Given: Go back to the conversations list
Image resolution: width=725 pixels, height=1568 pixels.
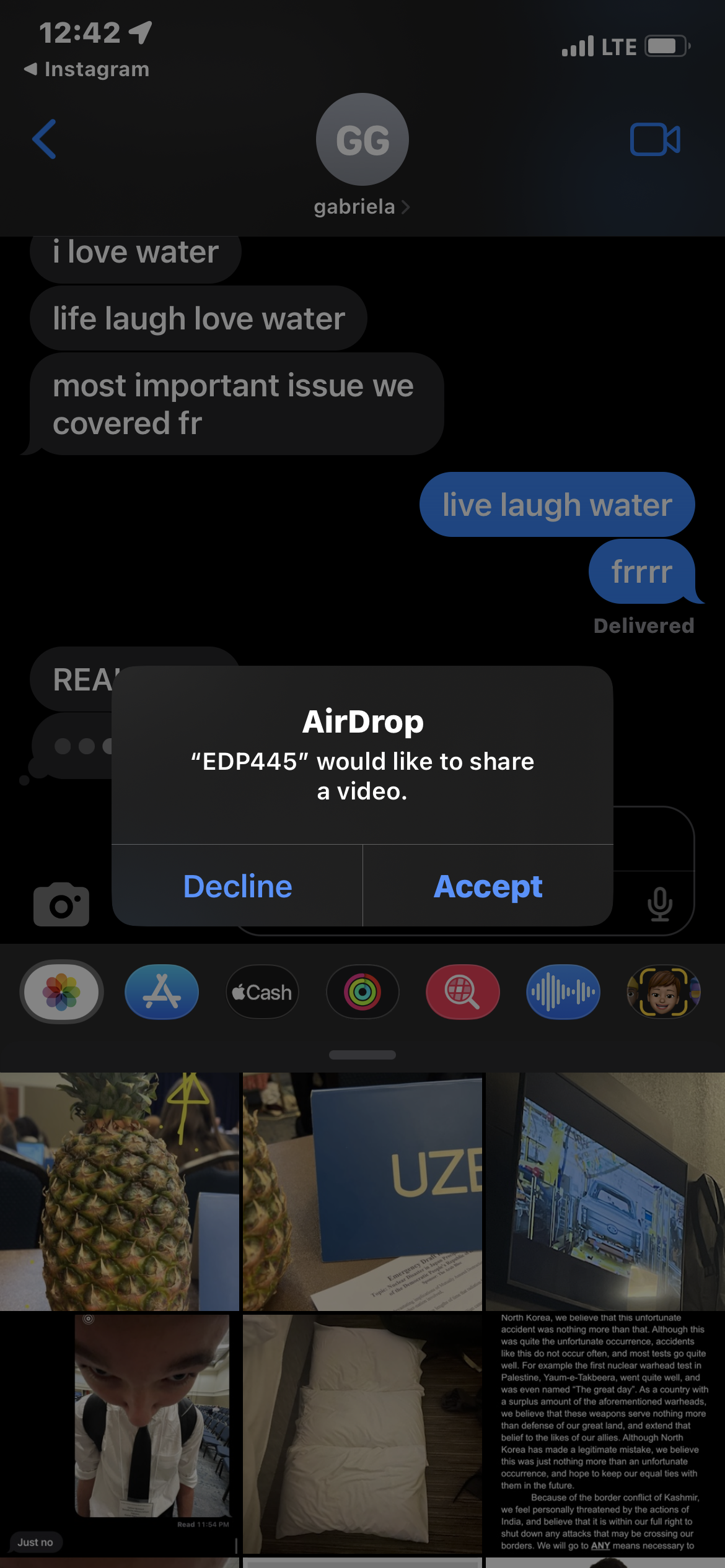Looking at the screenshot, I should point(45,139).
